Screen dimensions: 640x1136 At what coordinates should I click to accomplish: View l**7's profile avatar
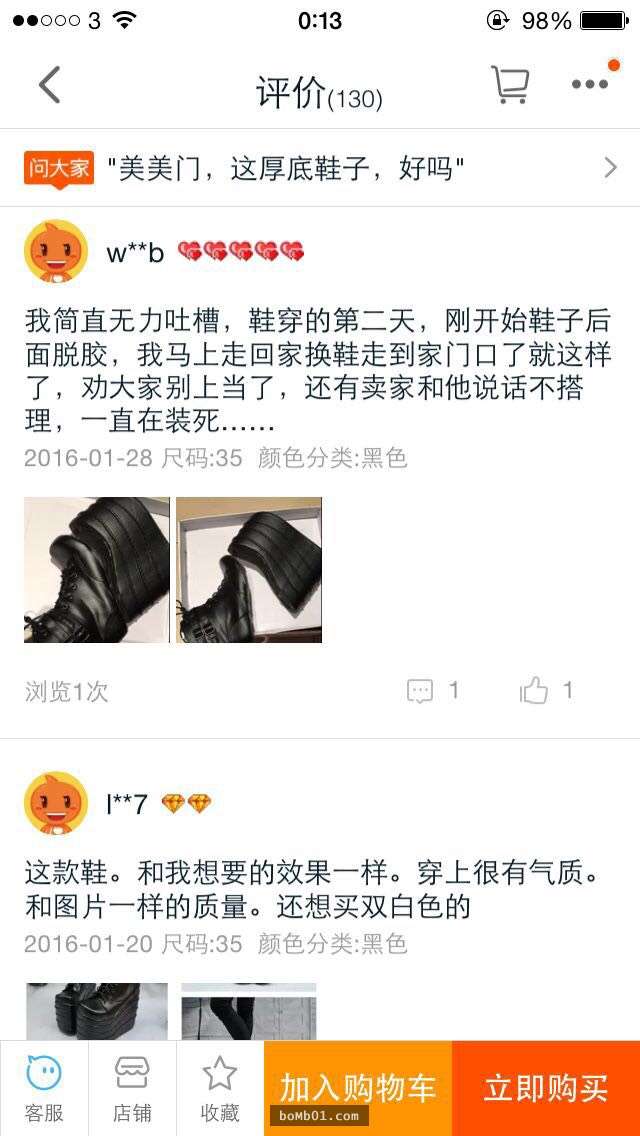56,804
